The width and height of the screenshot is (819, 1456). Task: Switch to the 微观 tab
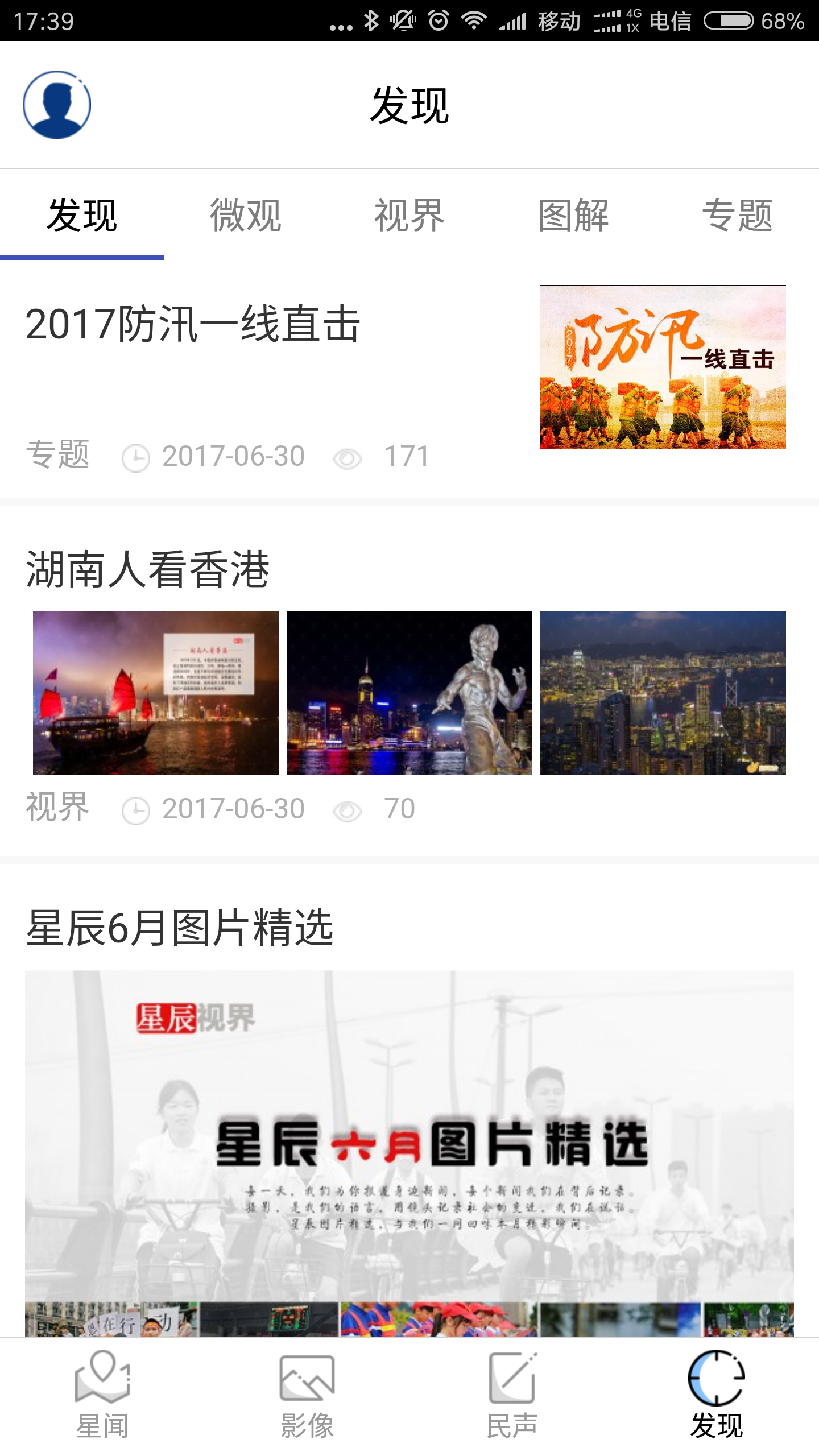point(246,216)
